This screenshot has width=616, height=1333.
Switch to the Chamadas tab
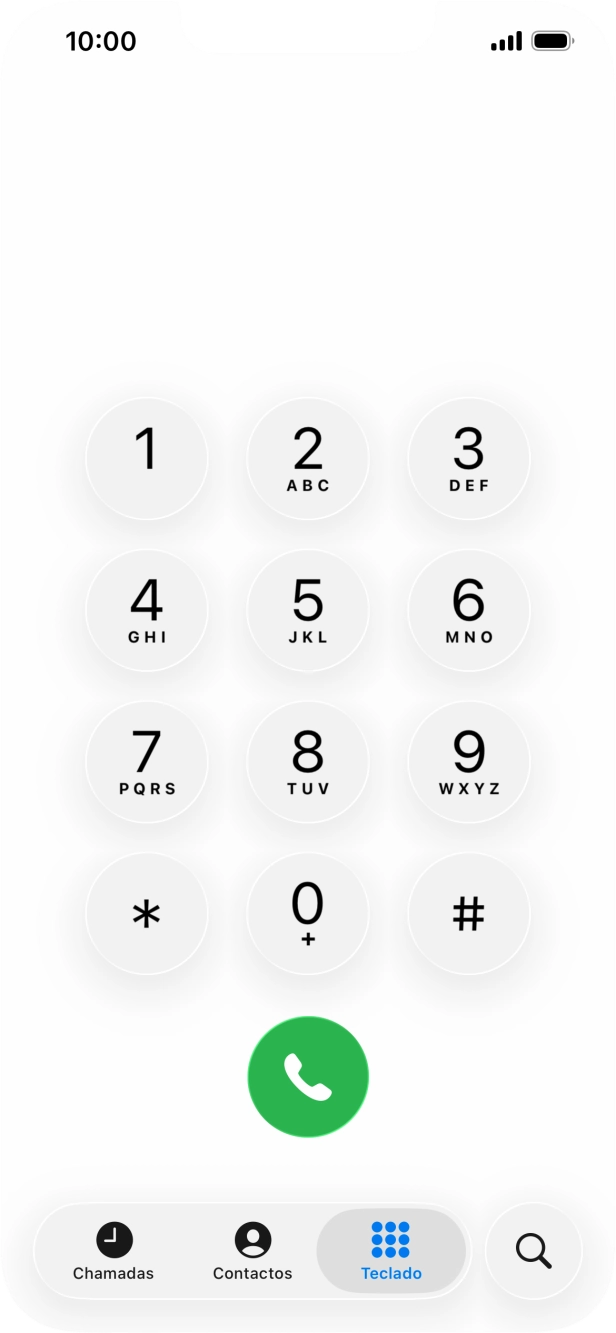click(x=114, y=1251)
